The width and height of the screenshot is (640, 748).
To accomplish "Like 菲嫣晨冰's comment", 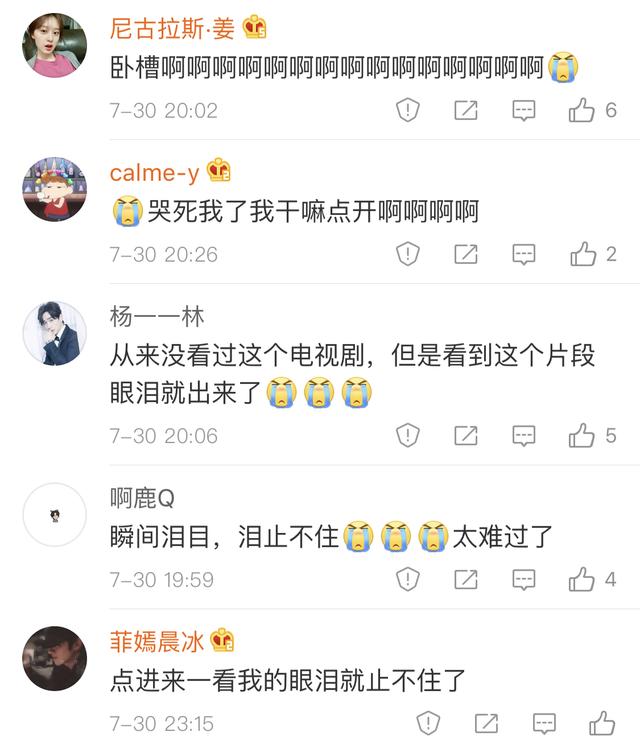I will click(602, 722).
